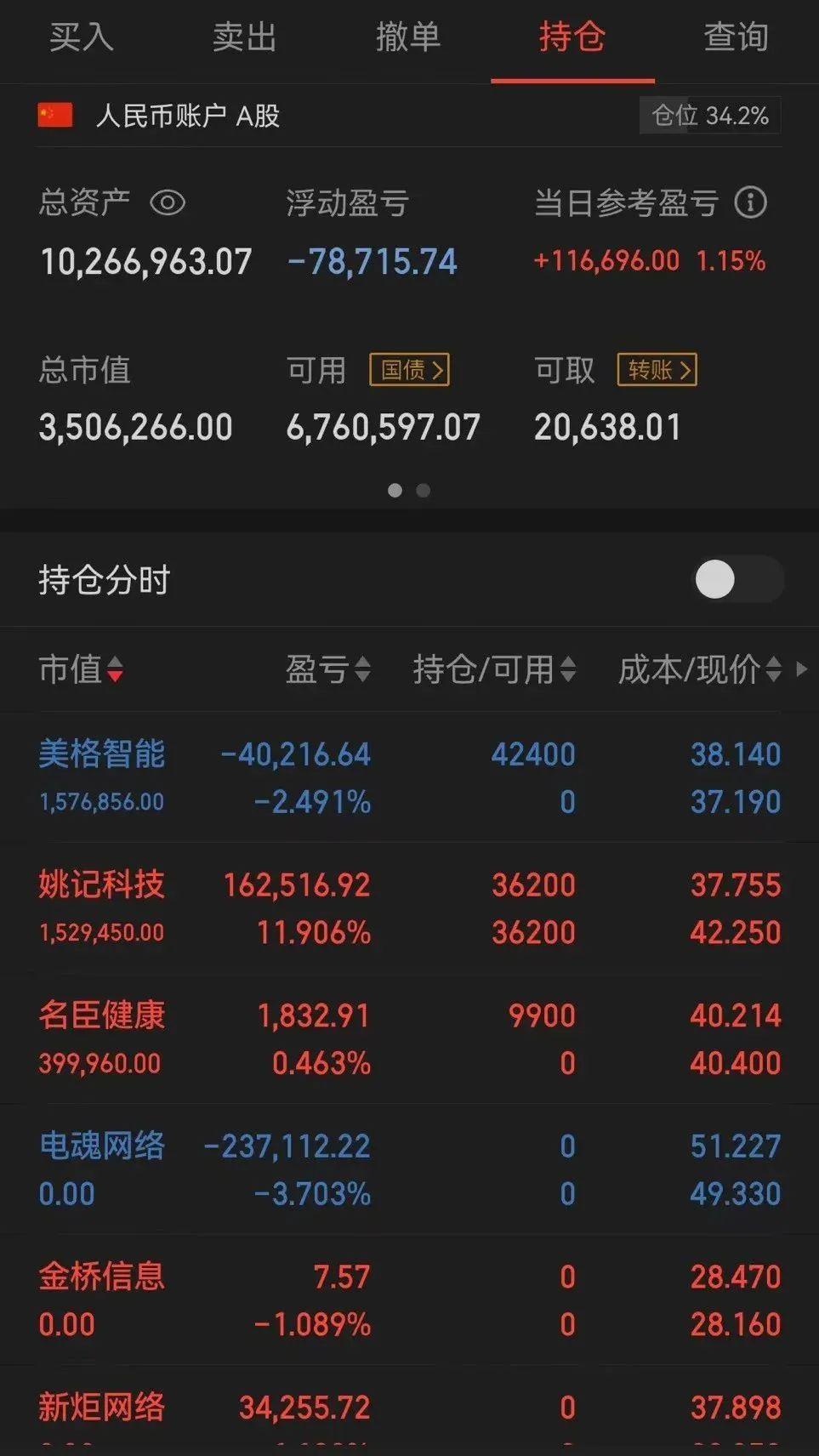Open the 金桥信息 holding

click(409, 1300)
